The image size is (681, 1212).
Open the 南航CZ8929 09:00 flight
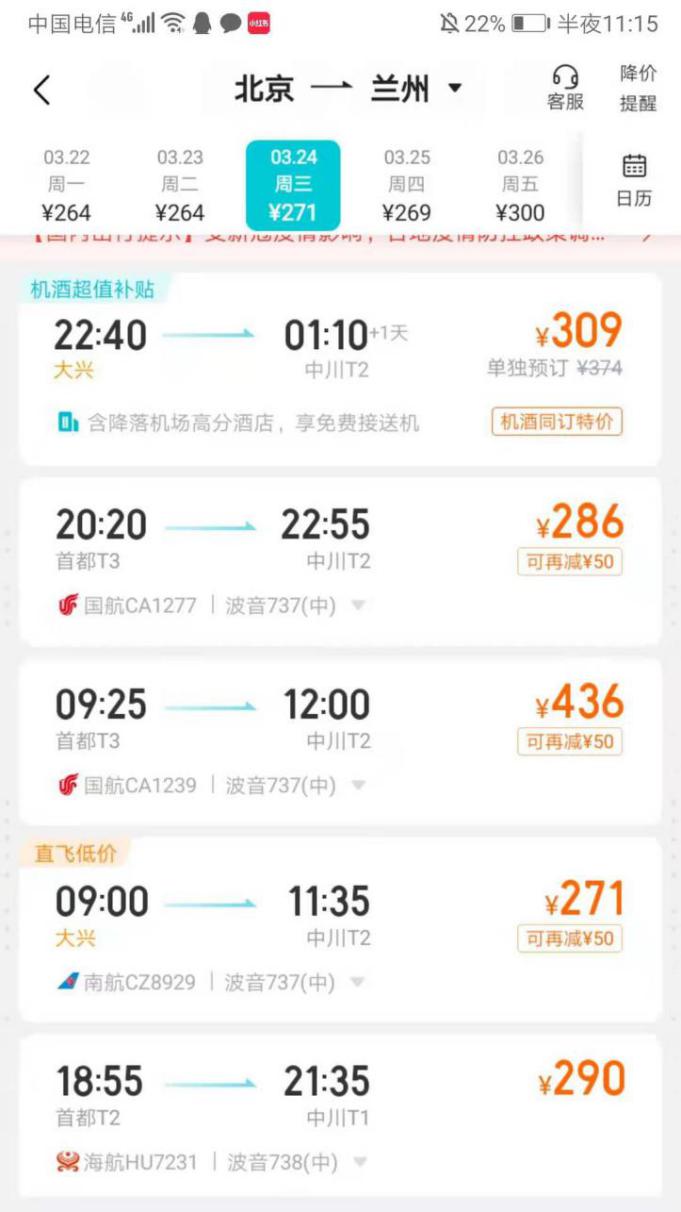click(x=340, y=929)
